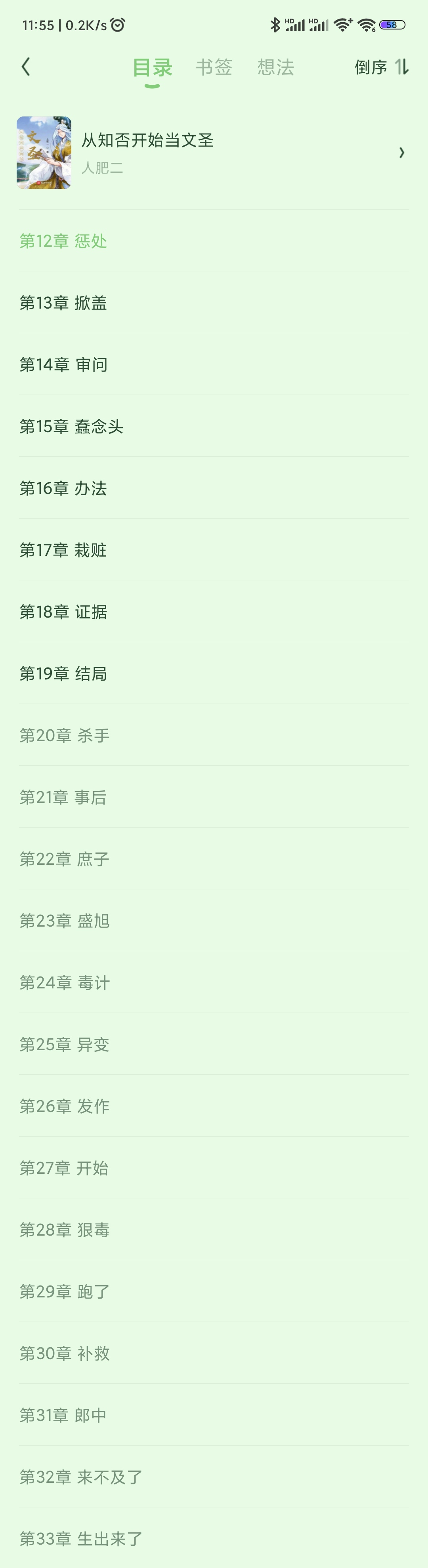Go to 第18章 证据
Image resolution: width=428 pixels, height=1568 pixels.
pyautogui.click(x=63, y=612)
